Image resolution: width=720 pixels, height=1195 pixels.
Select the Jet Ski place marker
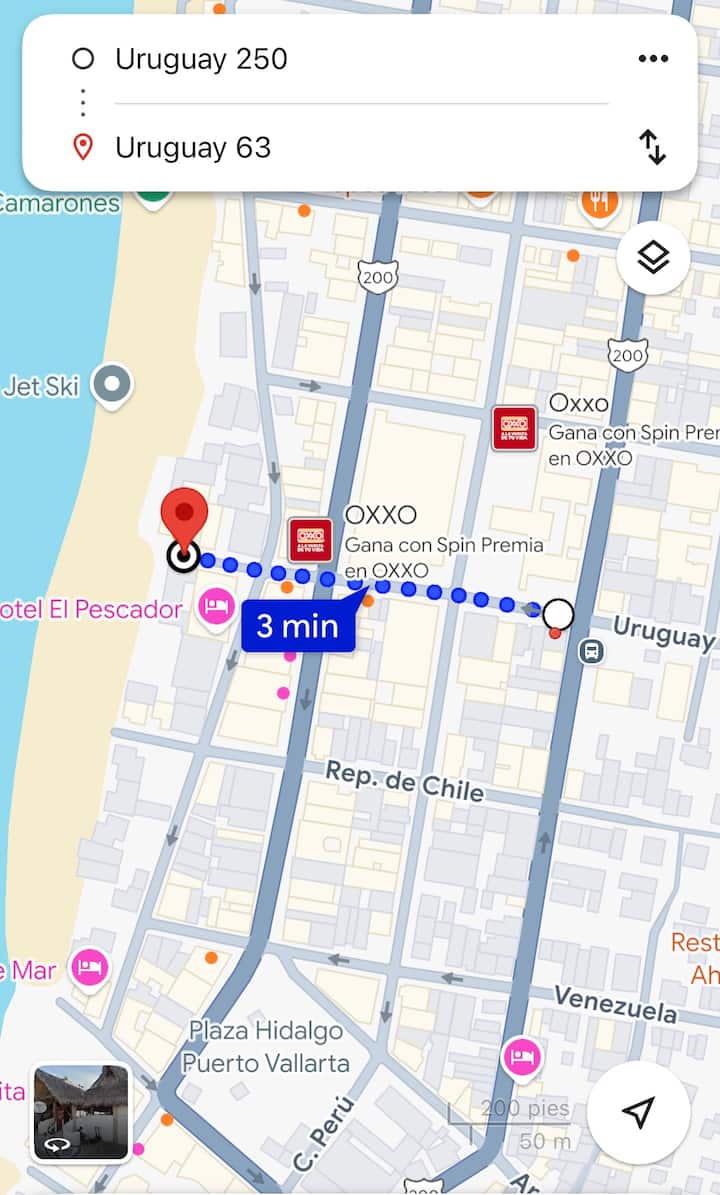pyautogui.click(x=112, y=384)
